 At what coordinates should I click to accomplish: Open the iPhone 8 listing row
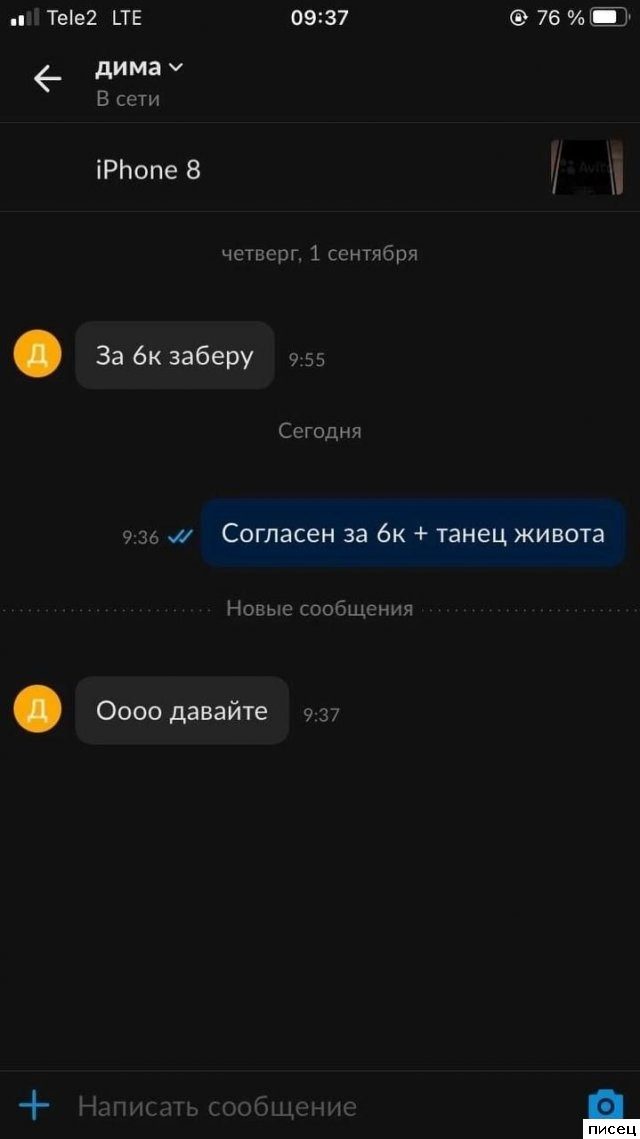click(x=320, y=169)
